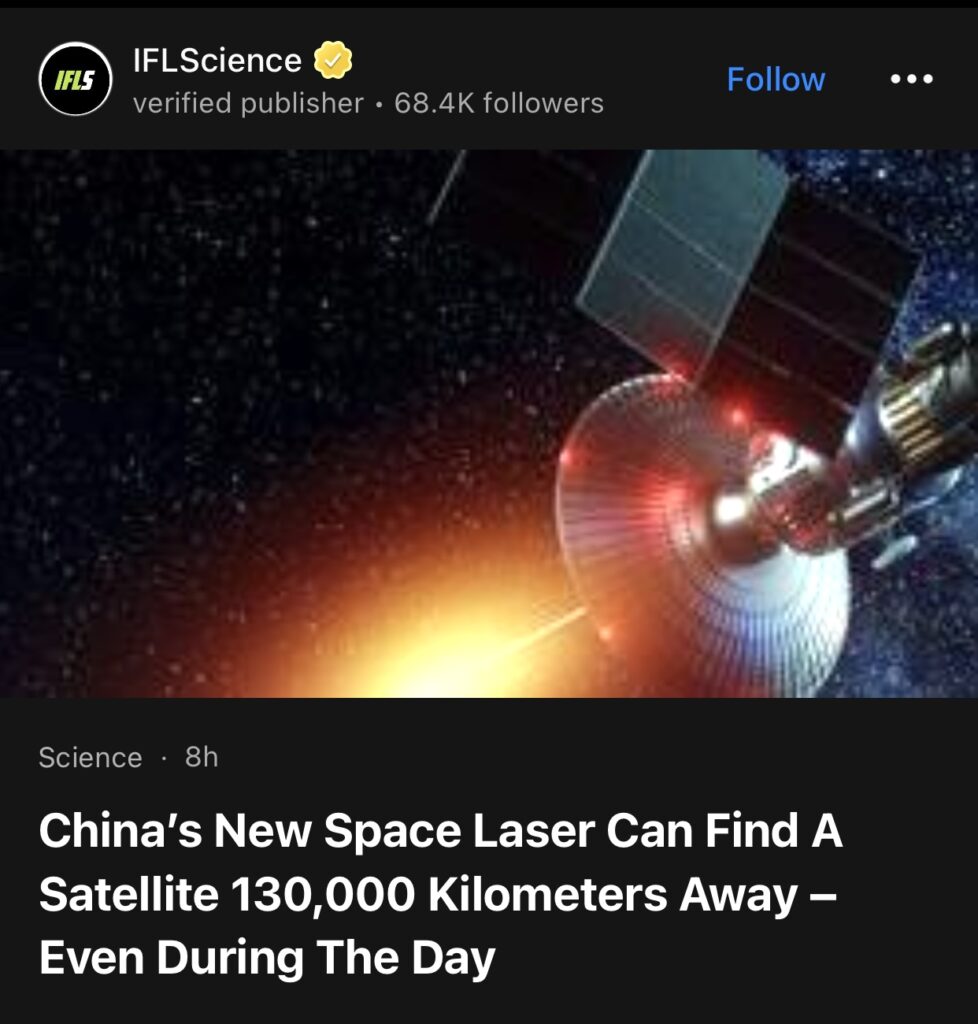Open the three-dot overflow menu

(x=911, y=80)
